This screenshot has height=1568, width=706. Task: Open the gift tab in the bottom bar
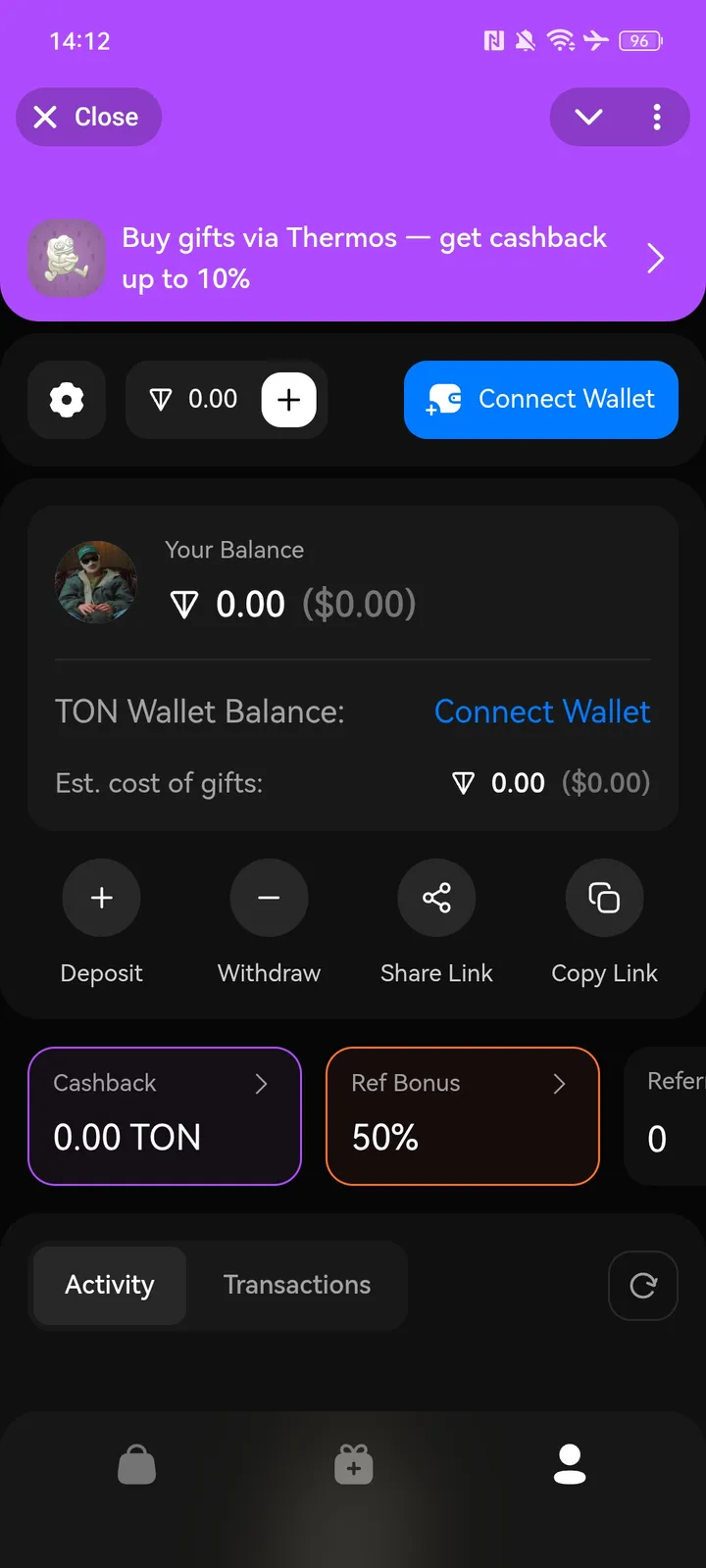353,1465
